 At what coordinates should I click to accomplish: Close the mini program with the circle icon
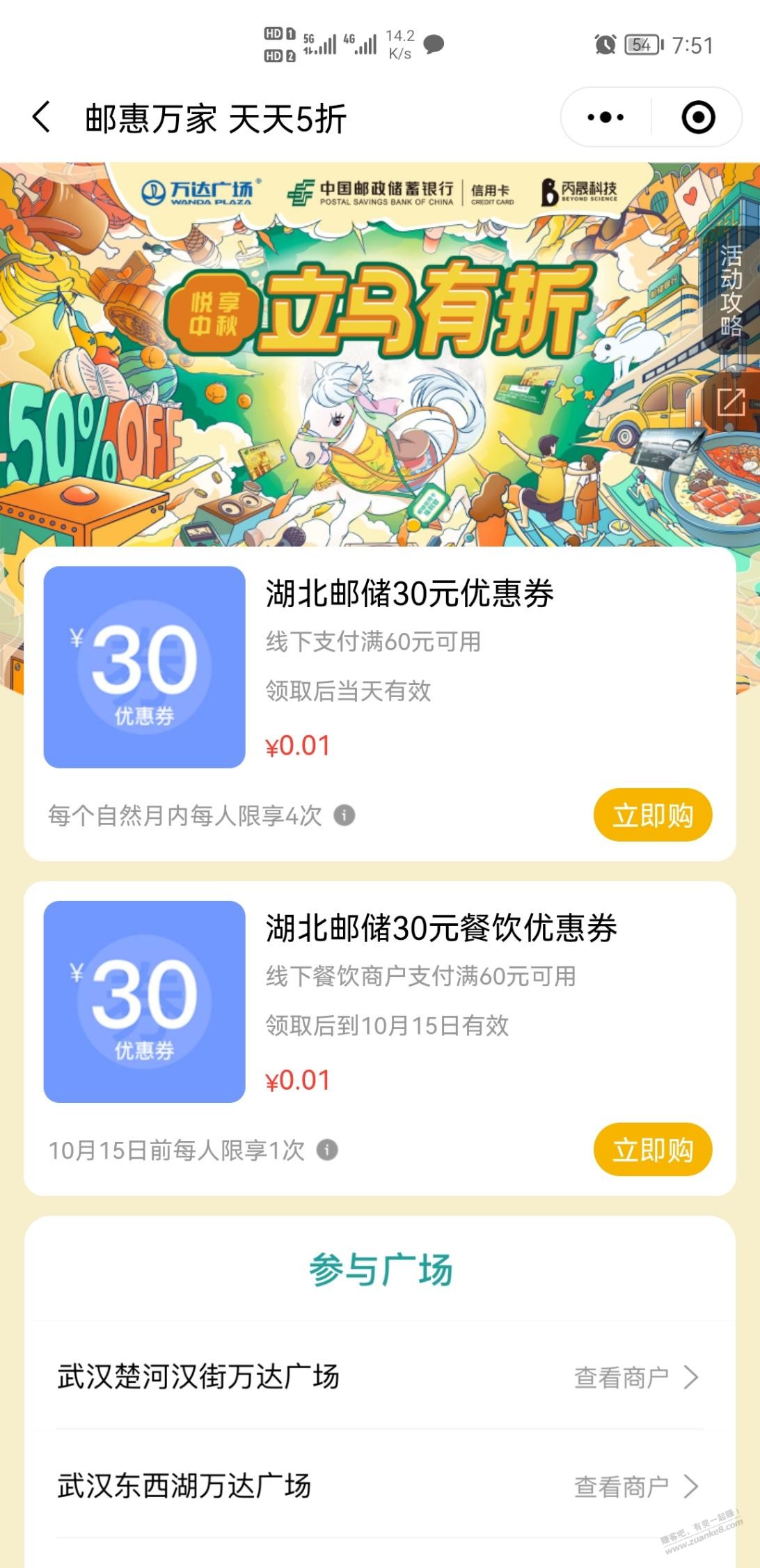pyautogui.click(x=697, y=117)
